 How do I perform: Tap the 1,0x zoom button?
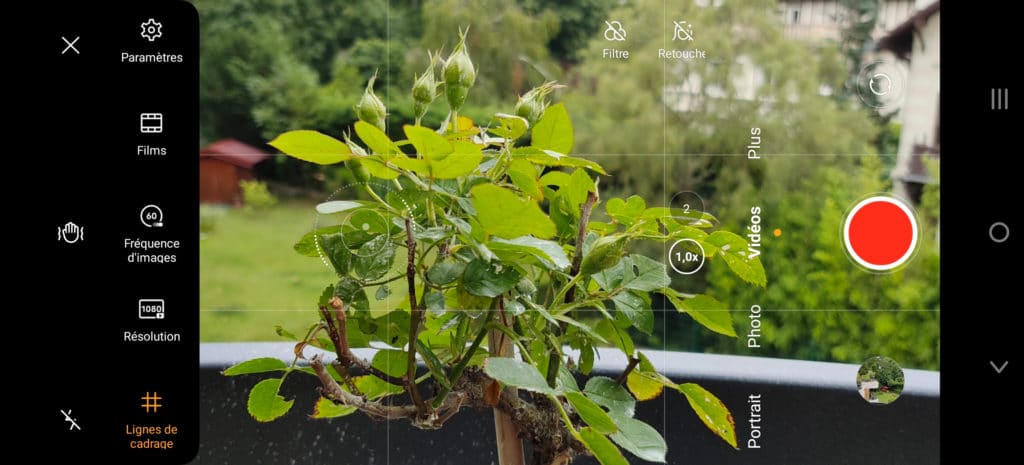click(x=686, y=257)
